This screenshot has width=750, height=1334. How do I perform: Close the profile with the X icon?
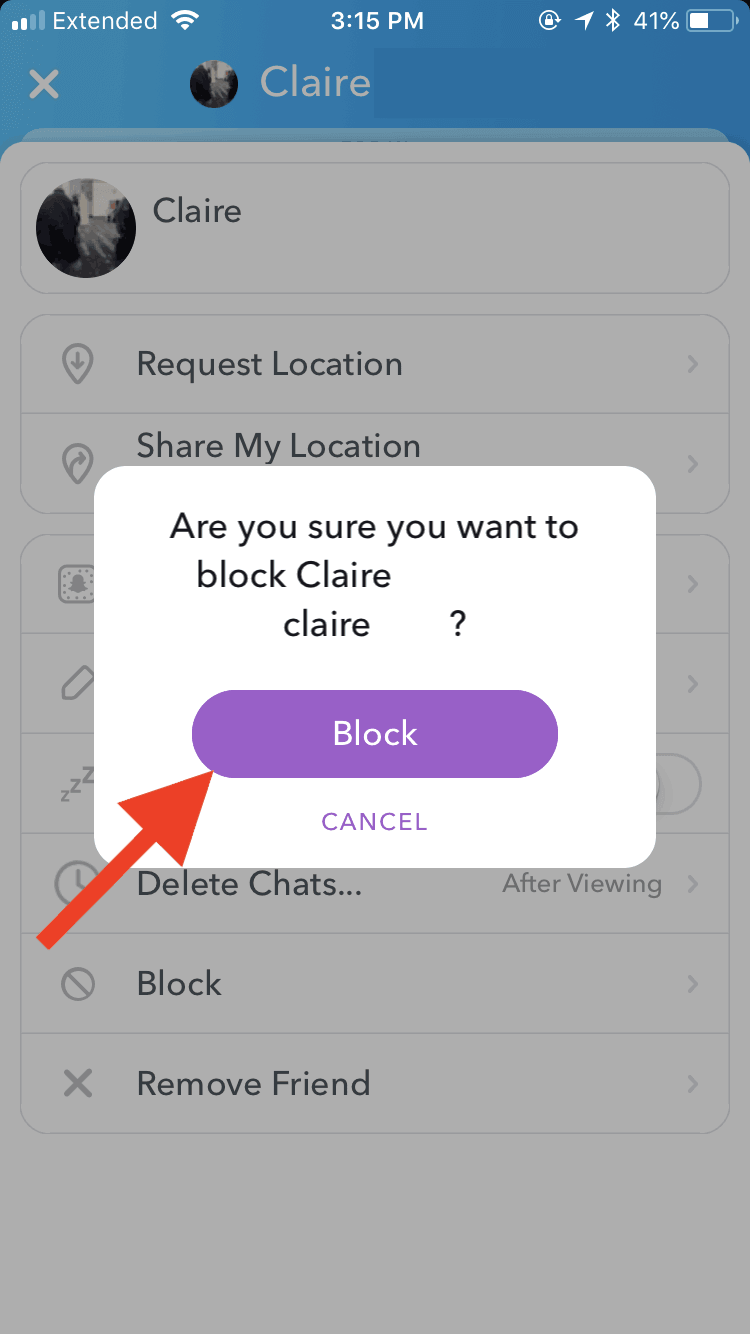44,84
